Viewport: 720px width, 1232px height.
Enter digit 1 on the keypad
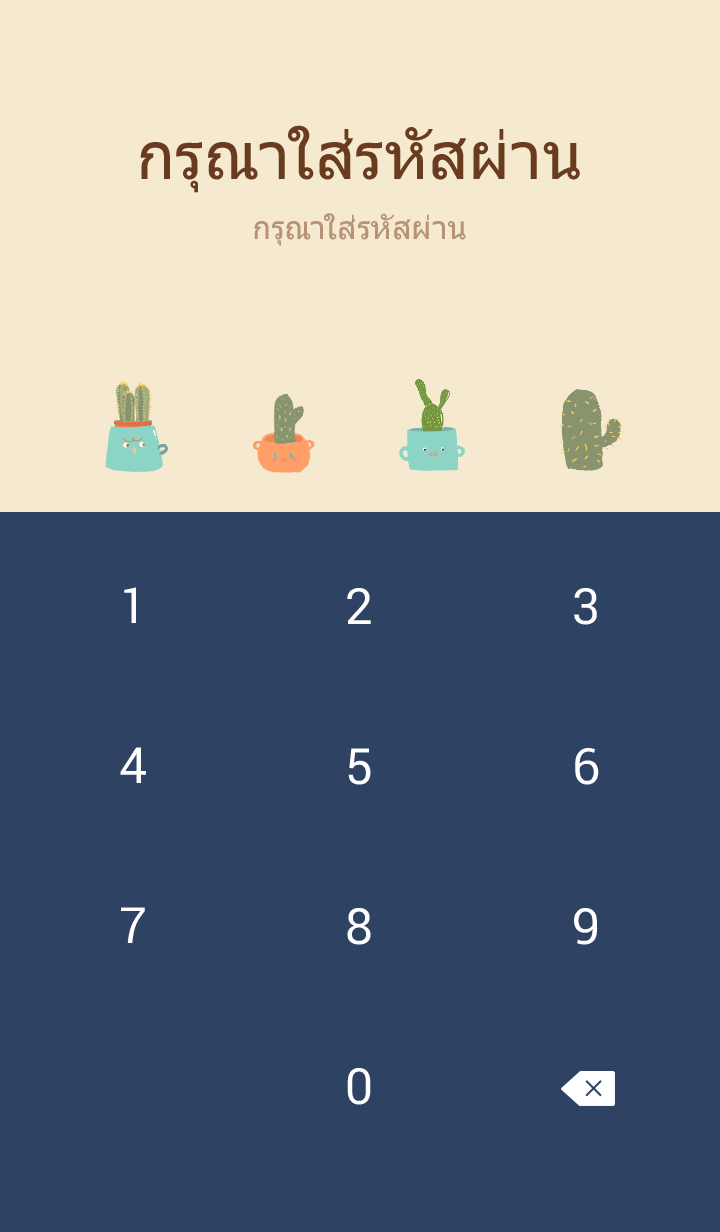[x=132, y=607]
